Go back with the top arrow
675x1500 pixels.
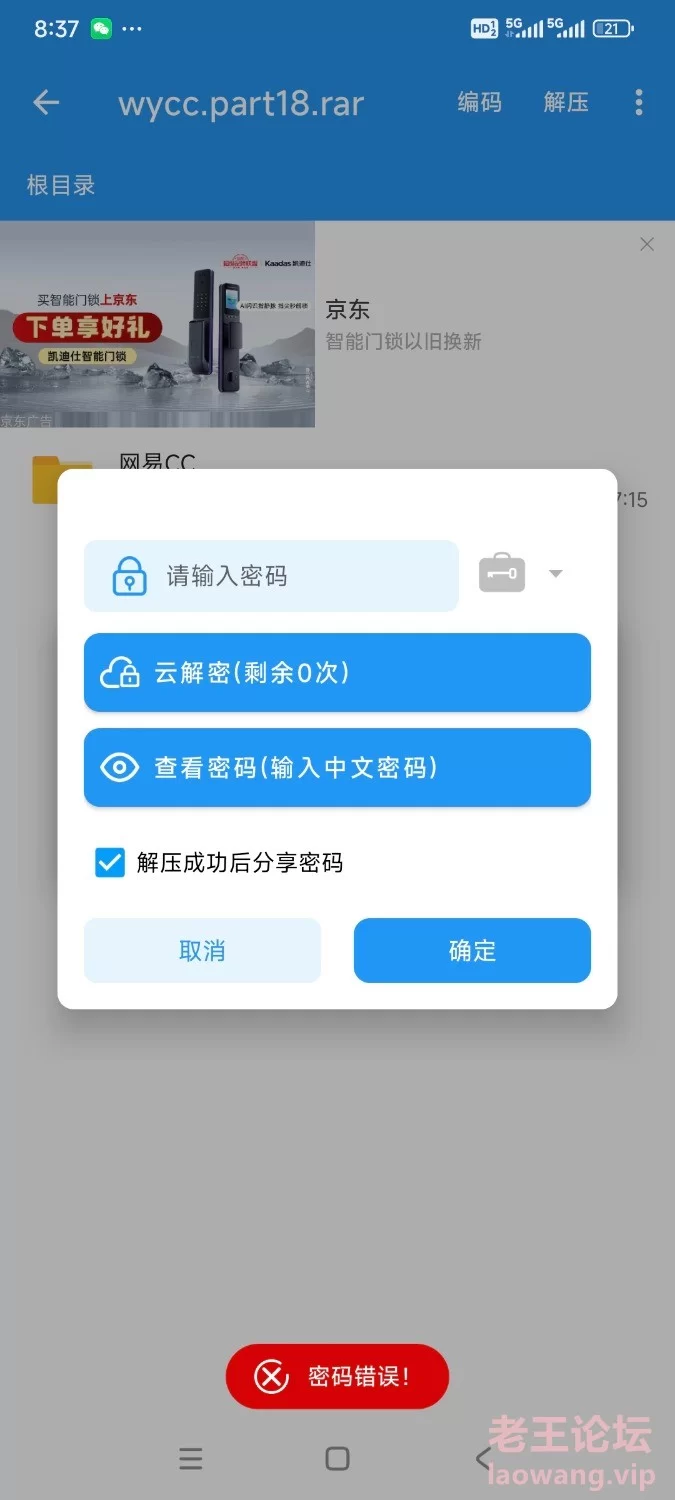[46, 102]
